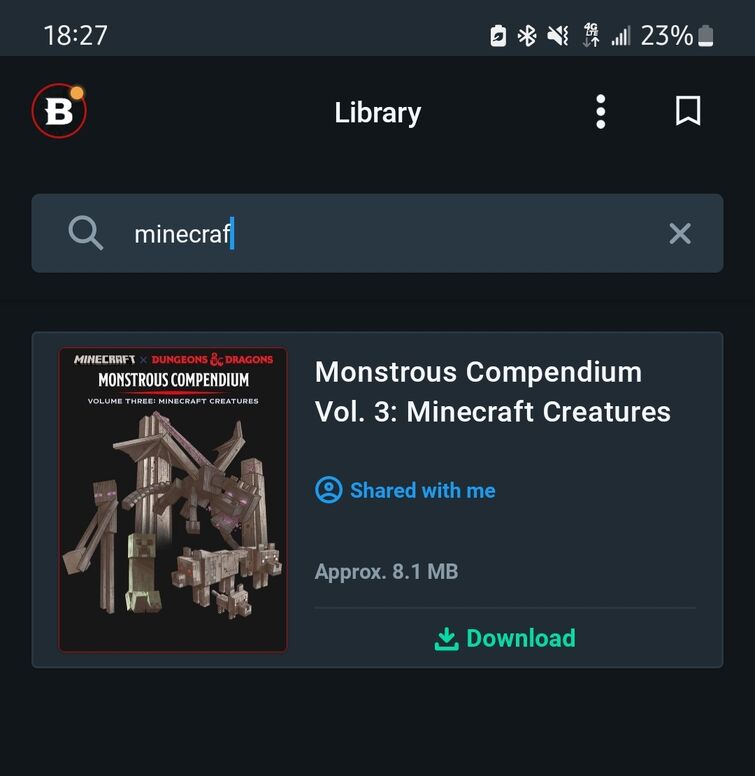Screen dimensions: 755x776
Task: Clear the search text
Action: 679,234
